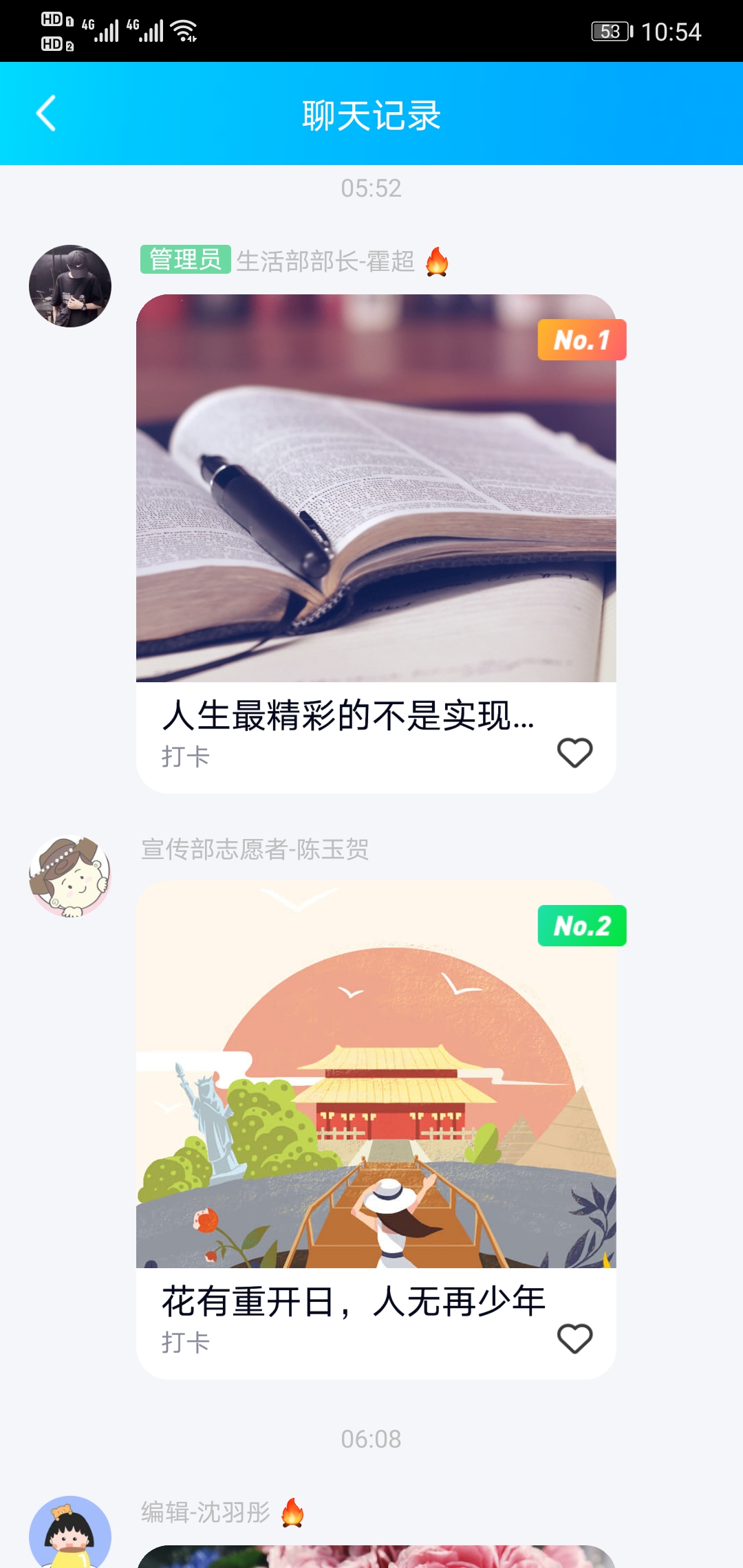Screen dimensions: 743x1568
Task: View 宣传部志愿者-陈玉贺's profile avatar
Action: point(70,876)
